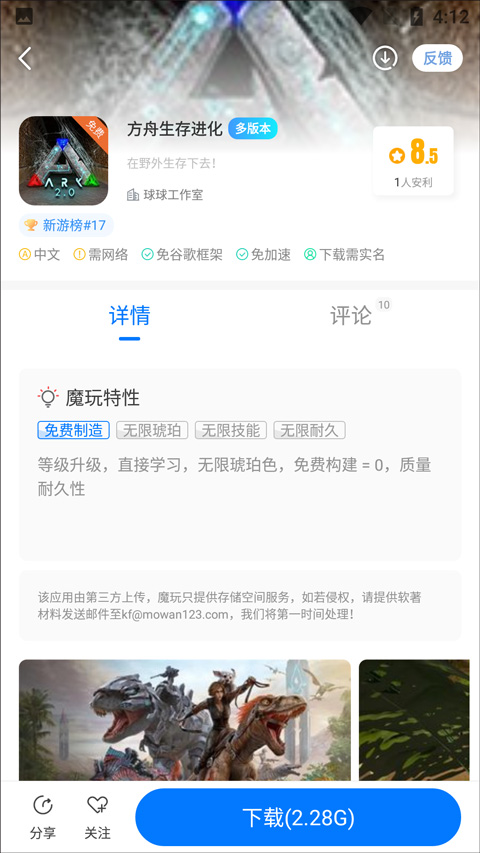Viewport: 480px width, 853px height.
Task: Select the 无限技能 feature chip
Action: (x=231, y=430)
